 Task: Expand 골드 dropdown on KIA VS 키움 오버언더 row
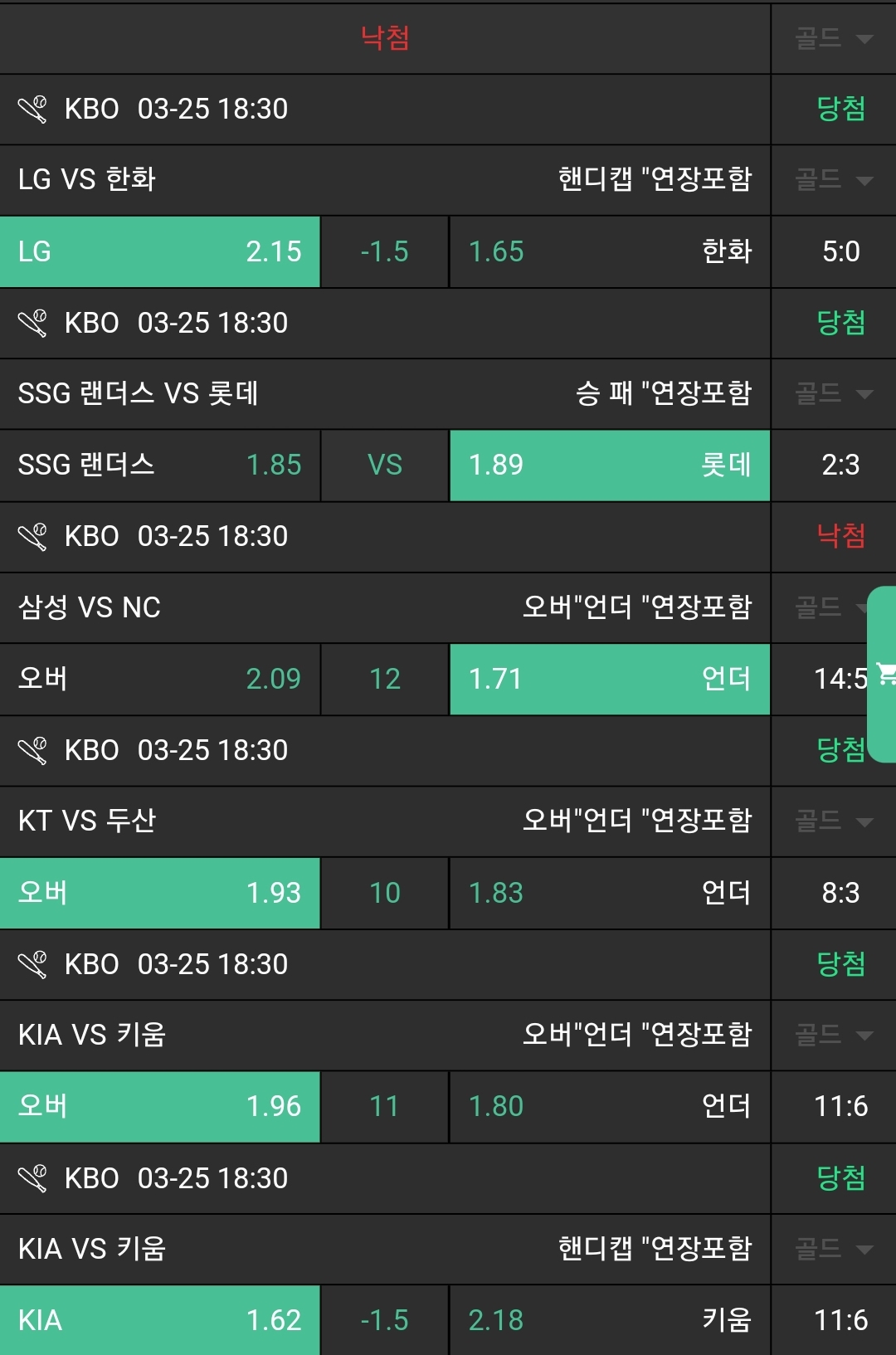(x=833, y=1035)
